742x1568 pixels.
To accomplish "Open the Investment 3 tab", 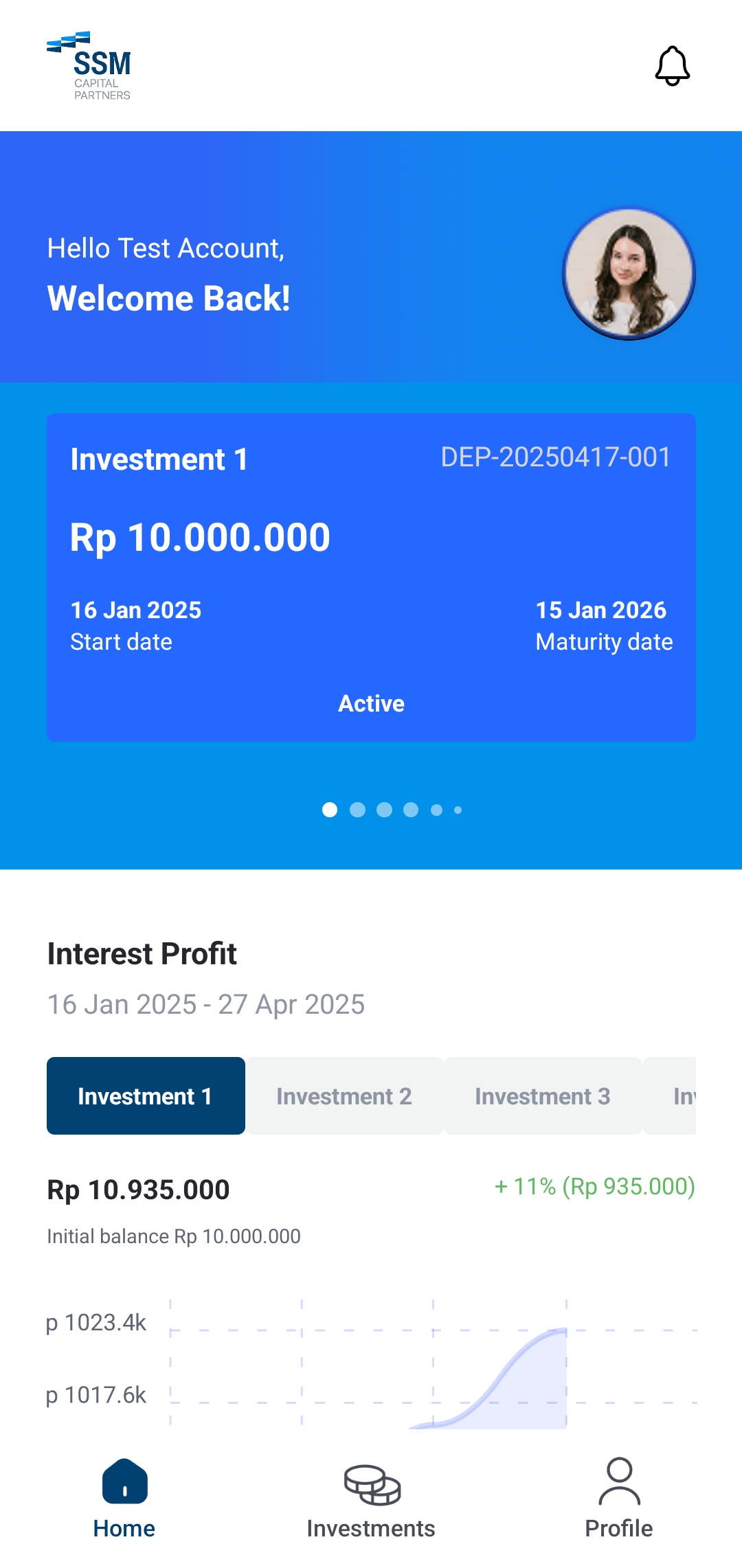I will point(542,1095).
